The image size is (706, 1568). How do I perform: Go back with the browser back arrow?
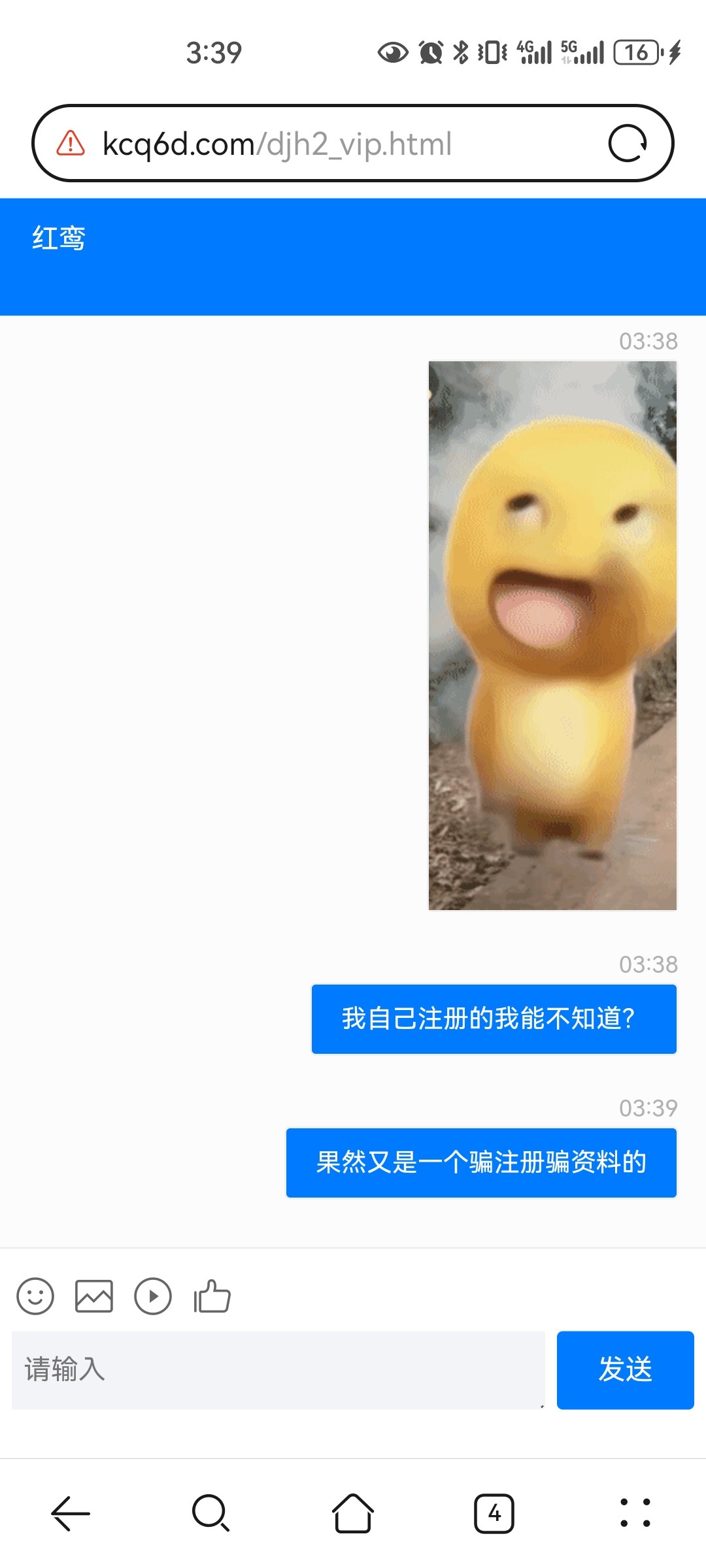pos(71,1513)
